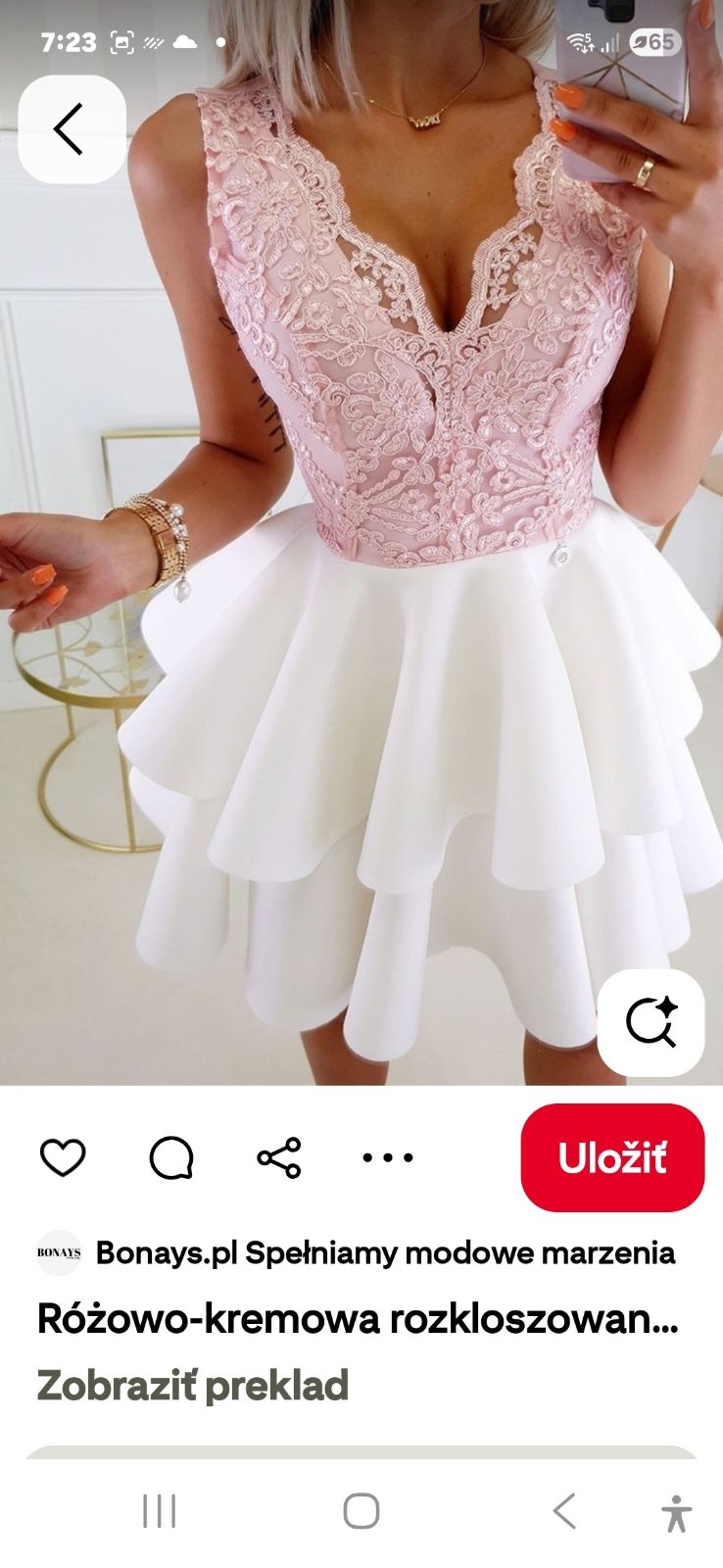Tap Zobraziť preklad to translate the title

point(193,1386)
